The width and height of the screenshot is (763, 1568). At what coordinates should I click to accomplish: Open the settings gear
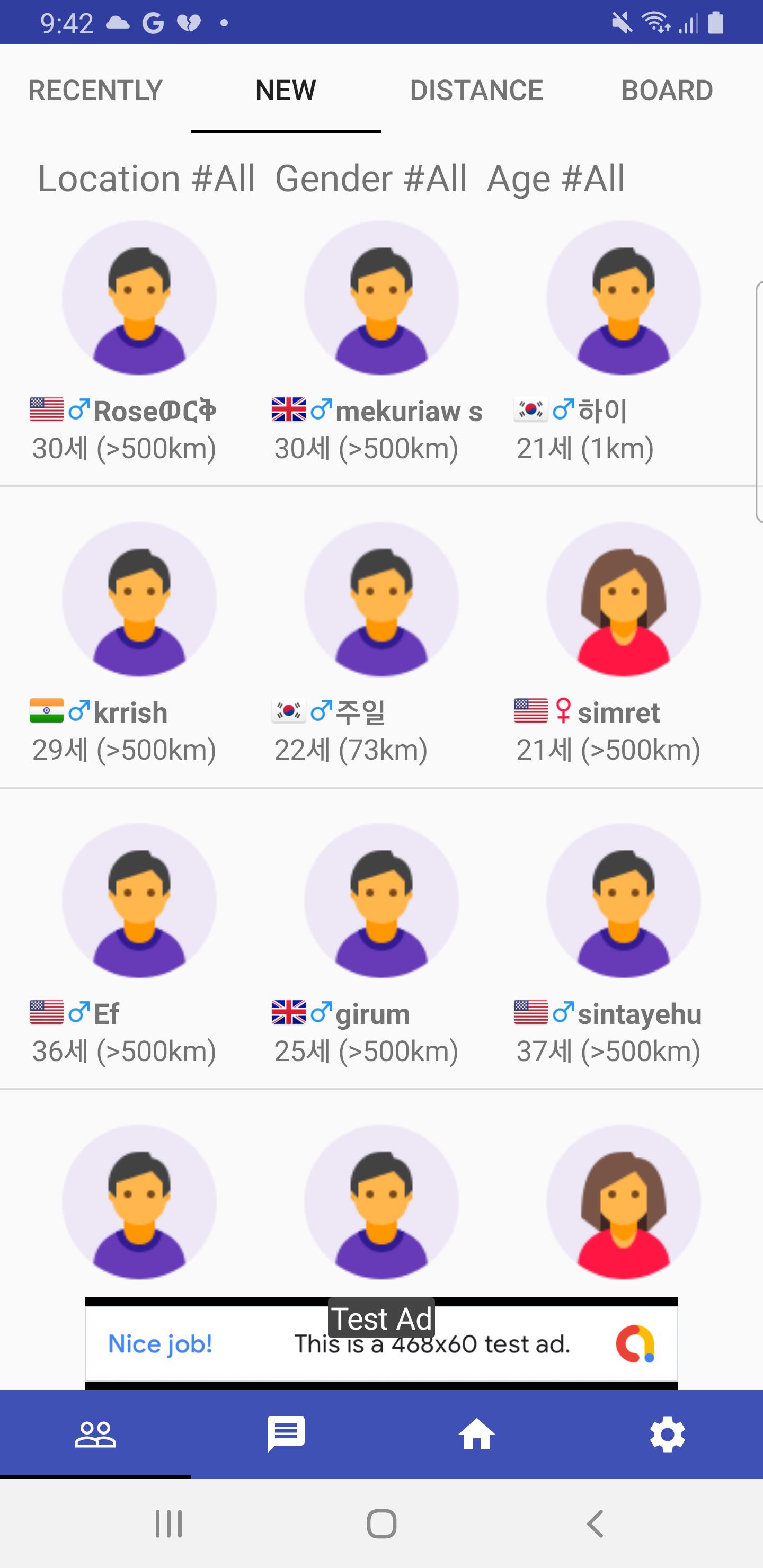[668, 1434]
